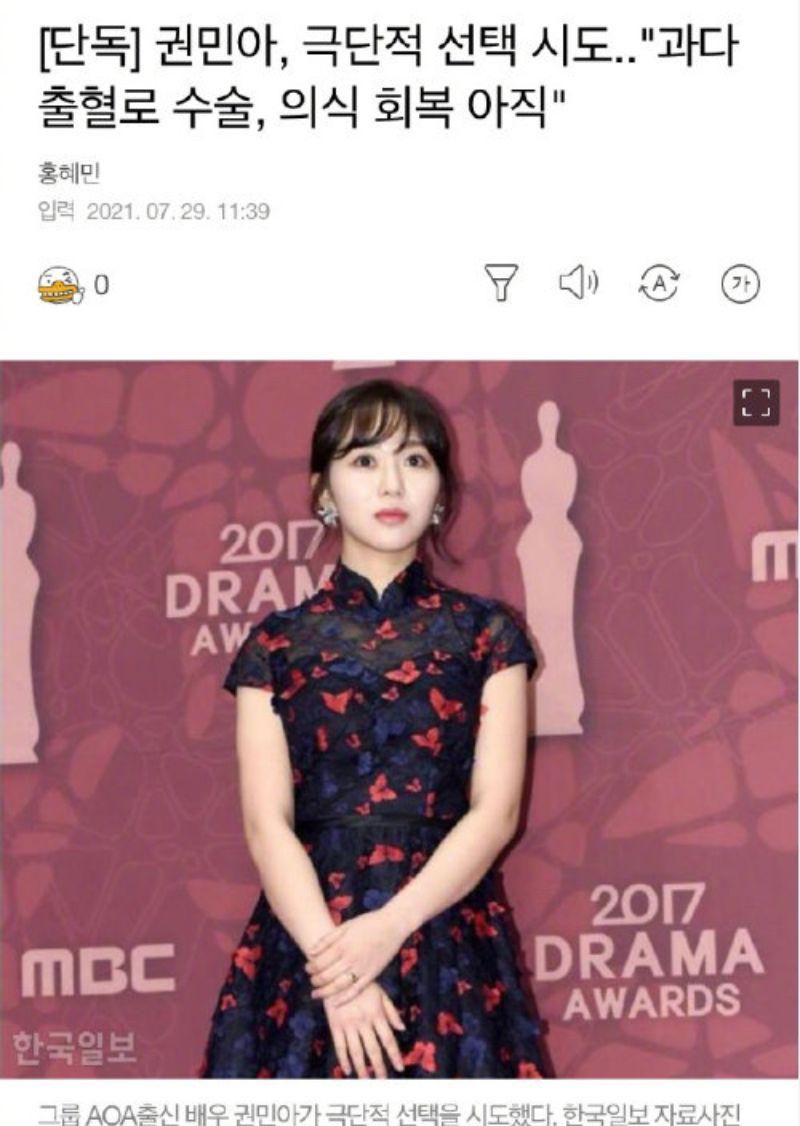Viewport: 800px width, 1126px height.
Task: Open the article summary funnel icon
Action: click(x=501, y=285)
